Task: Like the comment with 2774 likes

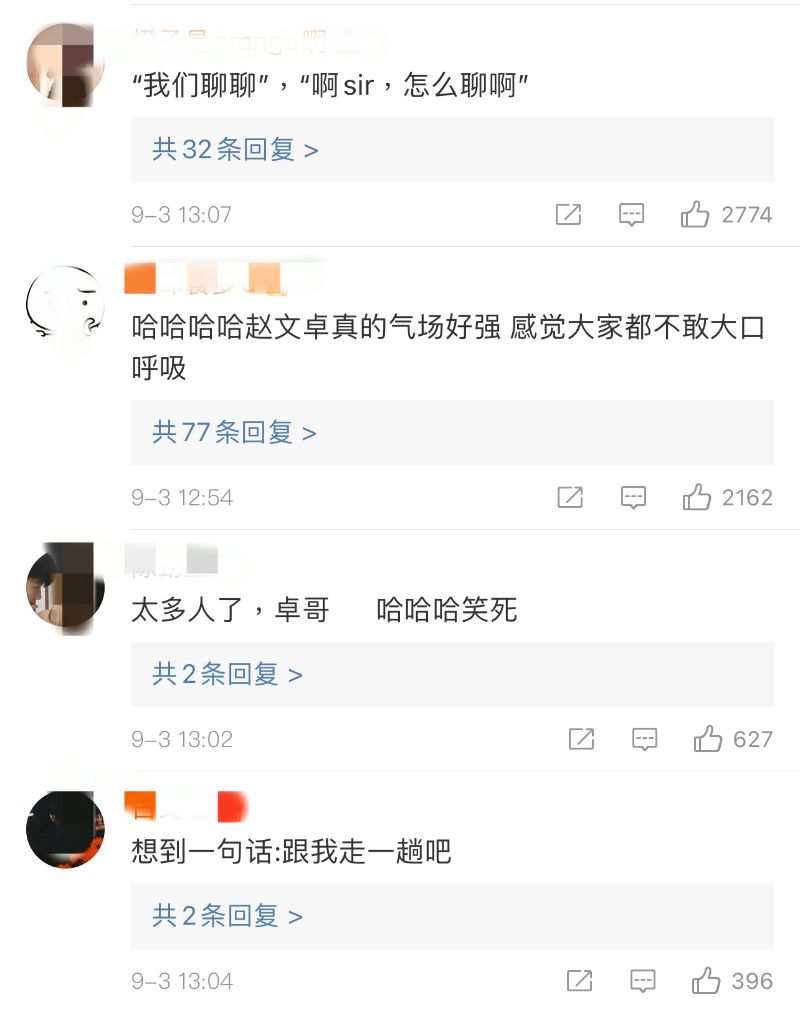Action: click(695, 215)
